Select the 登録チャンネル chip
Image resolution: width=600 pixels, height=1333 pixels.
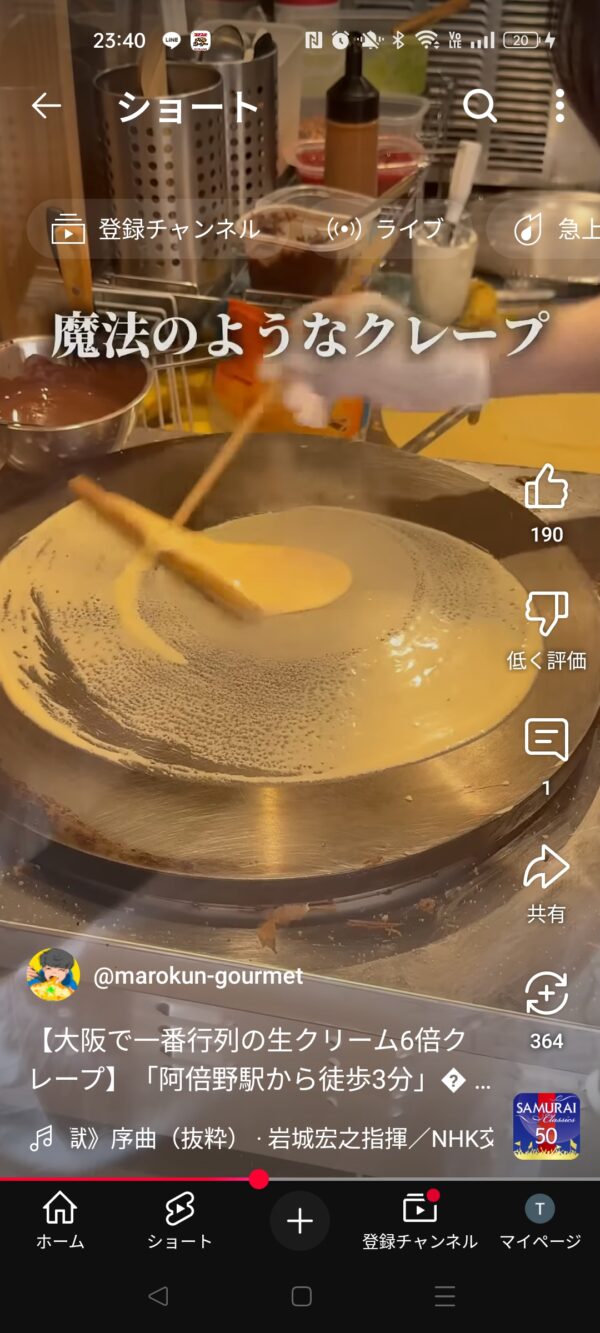coord(156,229)
